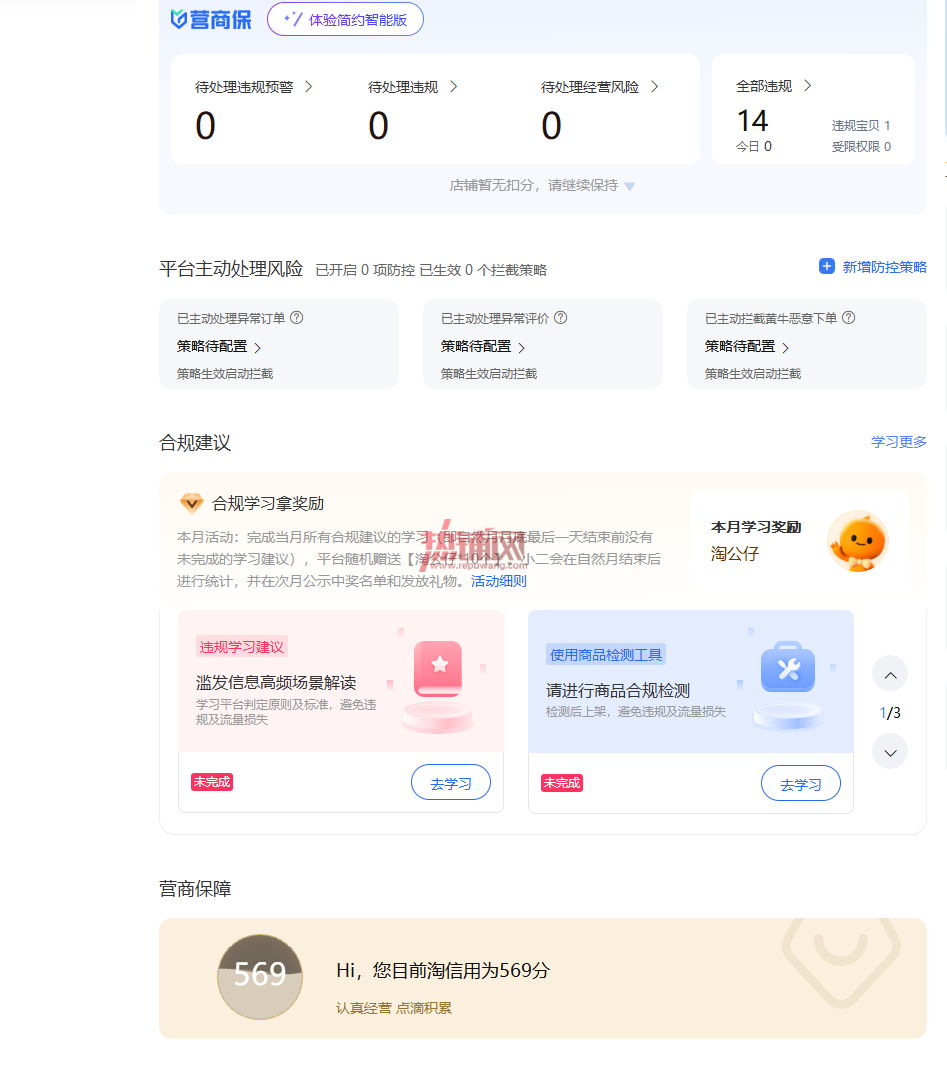Screen dimensions: 947x1092
Task: Tap the 体验简约智能版 button
Action: point(345,20)
